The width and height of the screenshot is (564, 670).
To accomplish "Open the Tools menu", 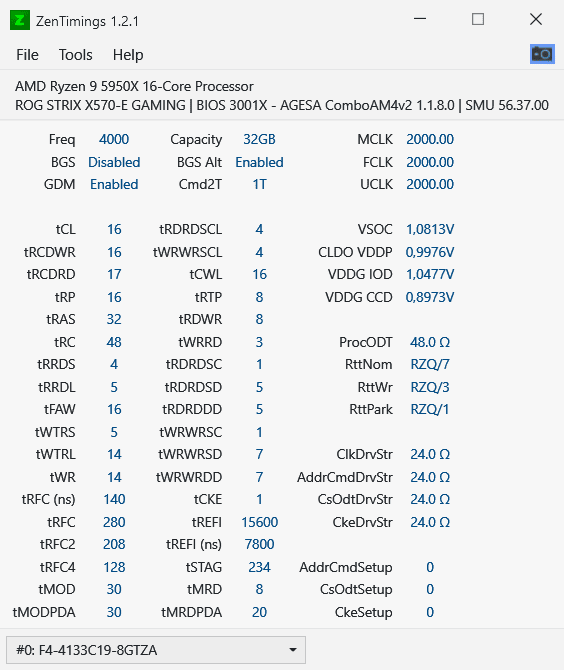I will pyautogui.click(x=75, y=55).
